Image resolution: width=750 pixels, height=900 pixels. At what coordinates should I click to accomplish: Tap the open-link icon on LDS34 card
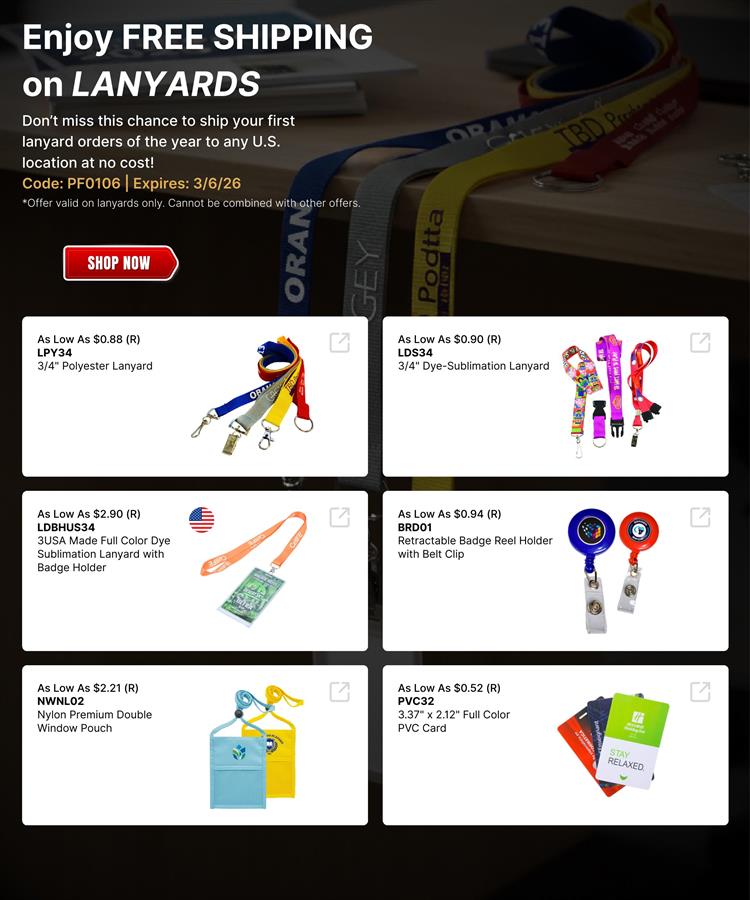tap(700, 343)
